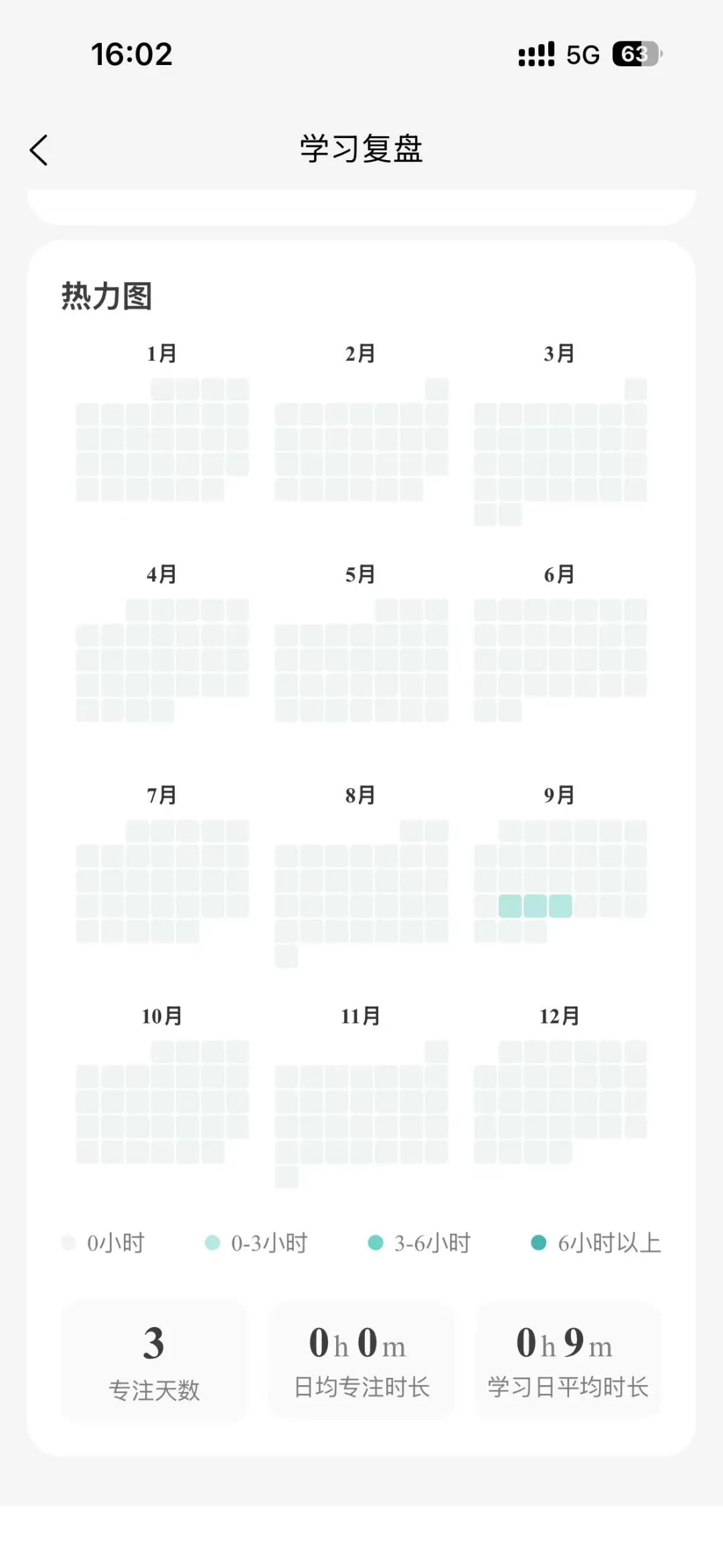Go back from the 学习复盘 page
Screen dimensions: 723x1568
click(39, 150)
